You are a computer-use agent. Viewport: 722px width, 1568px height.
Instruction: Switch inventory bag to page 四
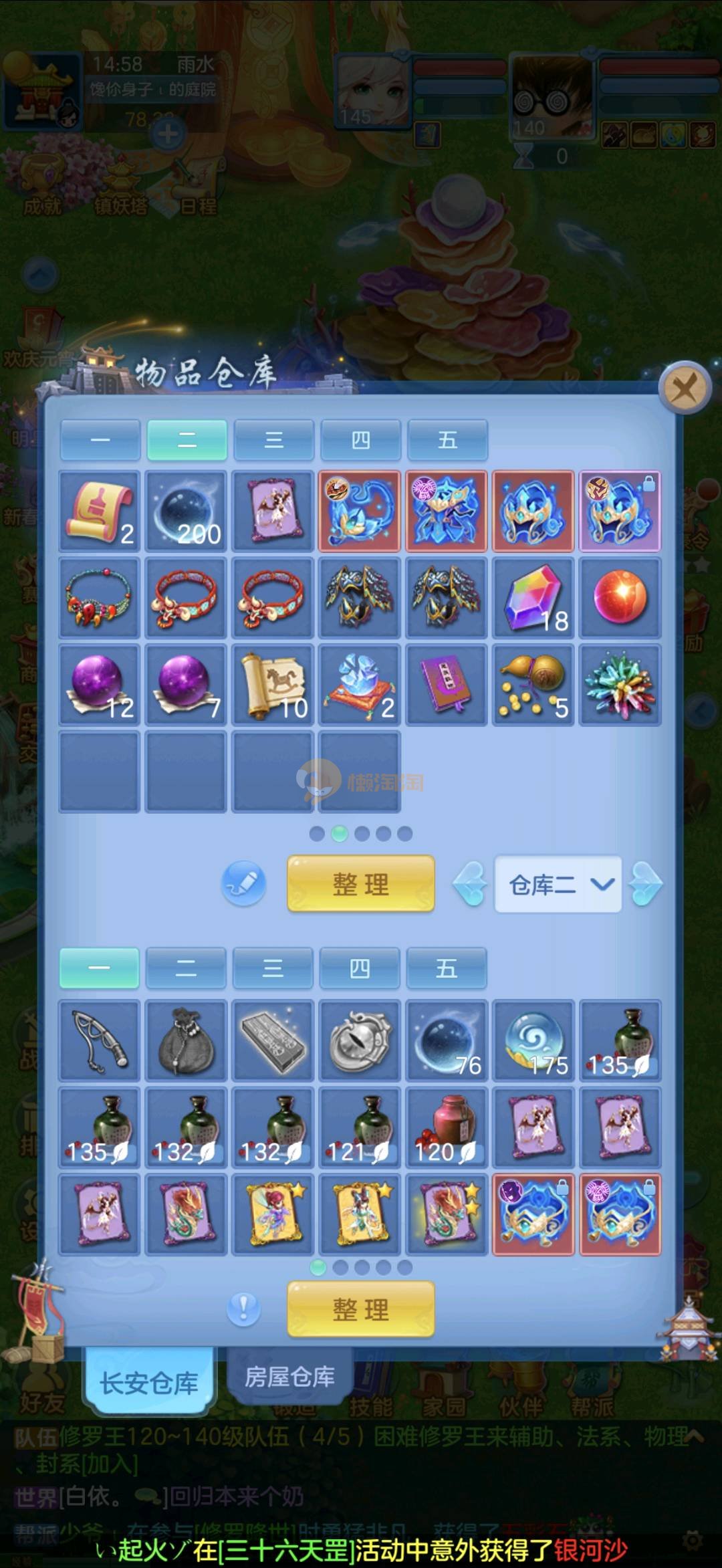pyautogui.click(x=360, y=968)
